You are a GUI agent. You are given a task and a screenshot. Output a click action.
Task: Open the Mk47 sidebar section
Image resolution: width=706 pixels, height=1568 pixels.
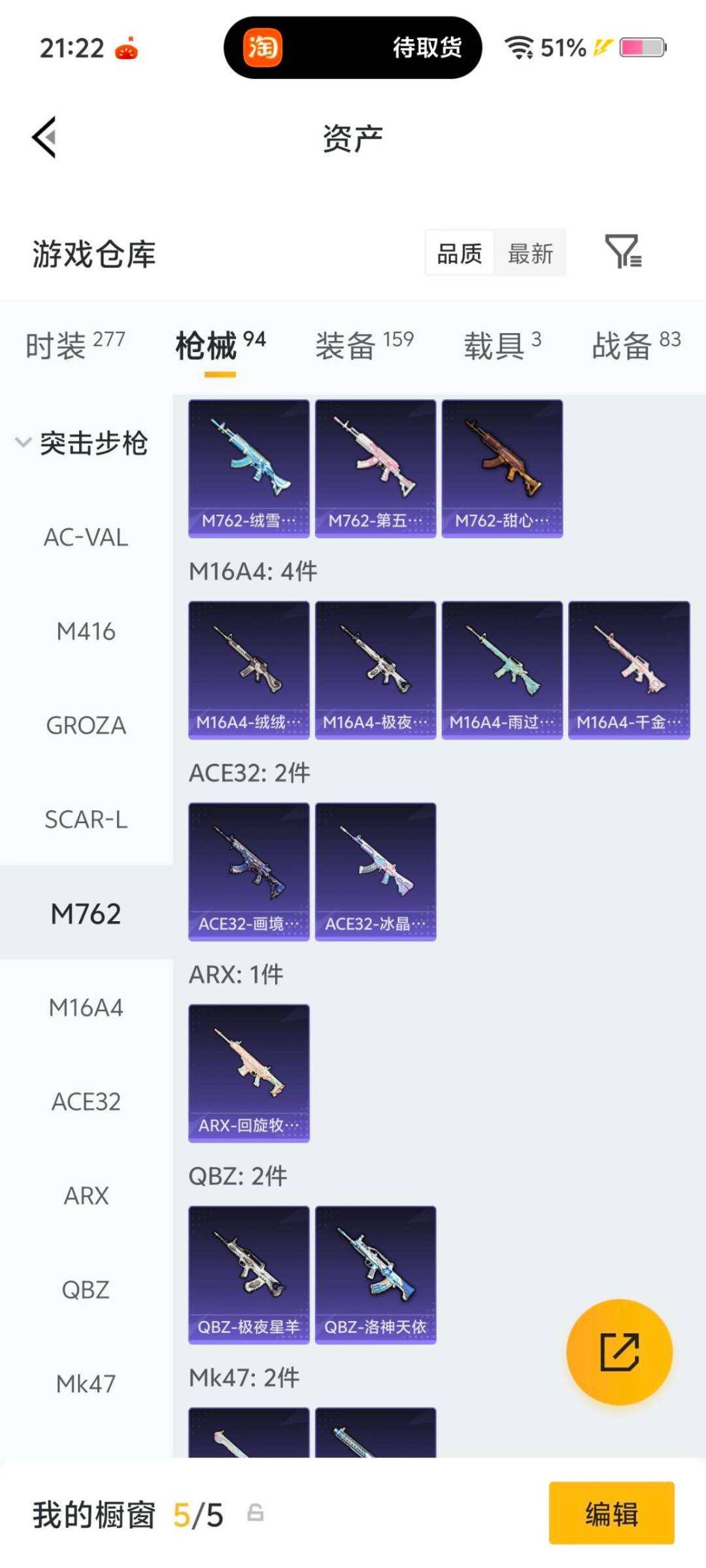(86, 1383)
